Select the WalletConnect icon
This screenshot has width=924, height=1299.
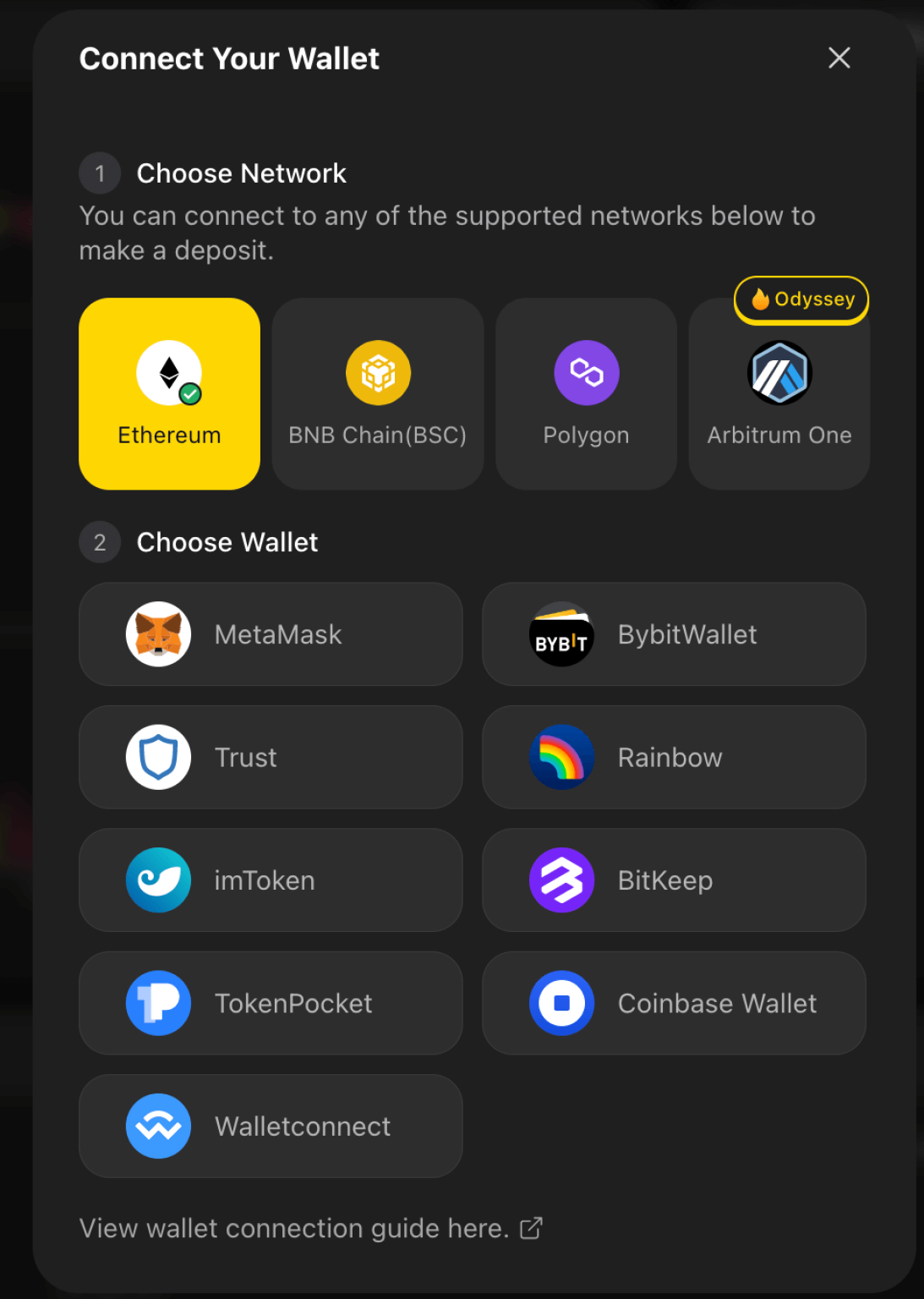click(158, 1126)
